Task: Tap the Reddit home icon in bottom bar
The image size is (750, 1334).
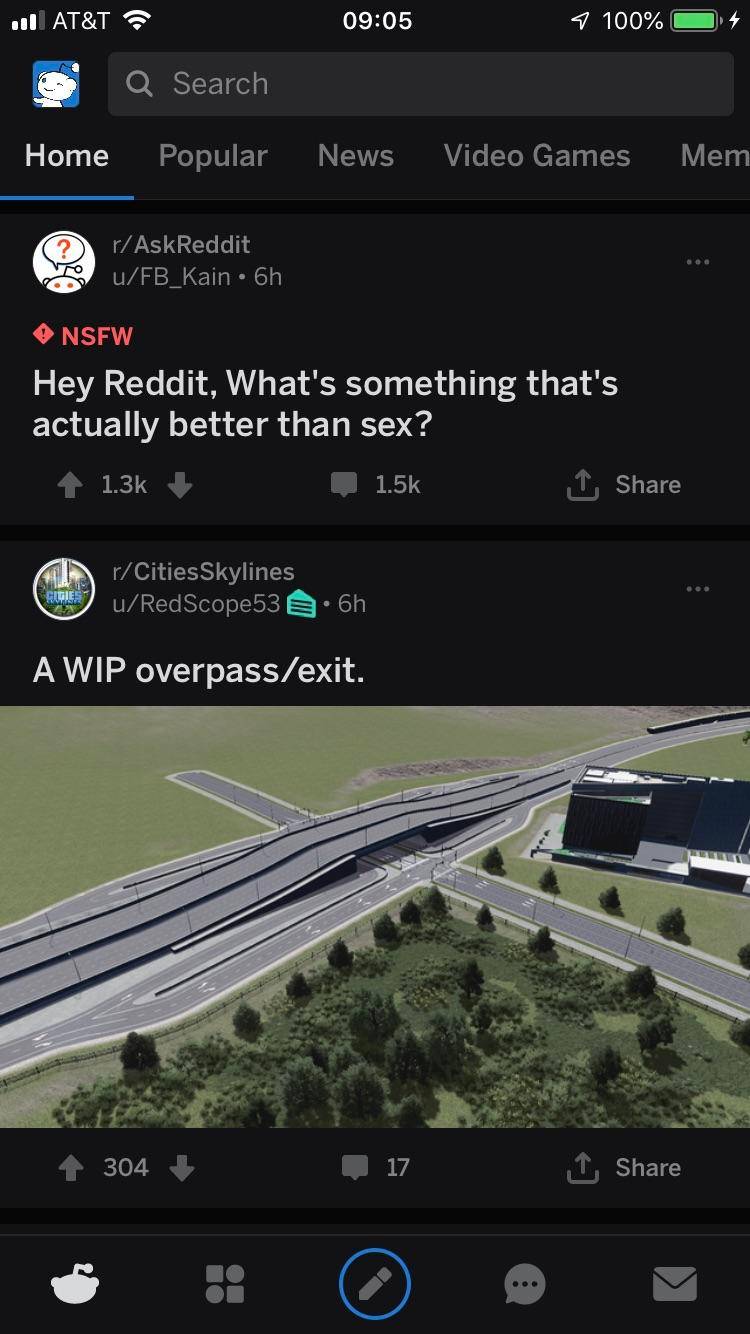Action: pos(75,1283)
